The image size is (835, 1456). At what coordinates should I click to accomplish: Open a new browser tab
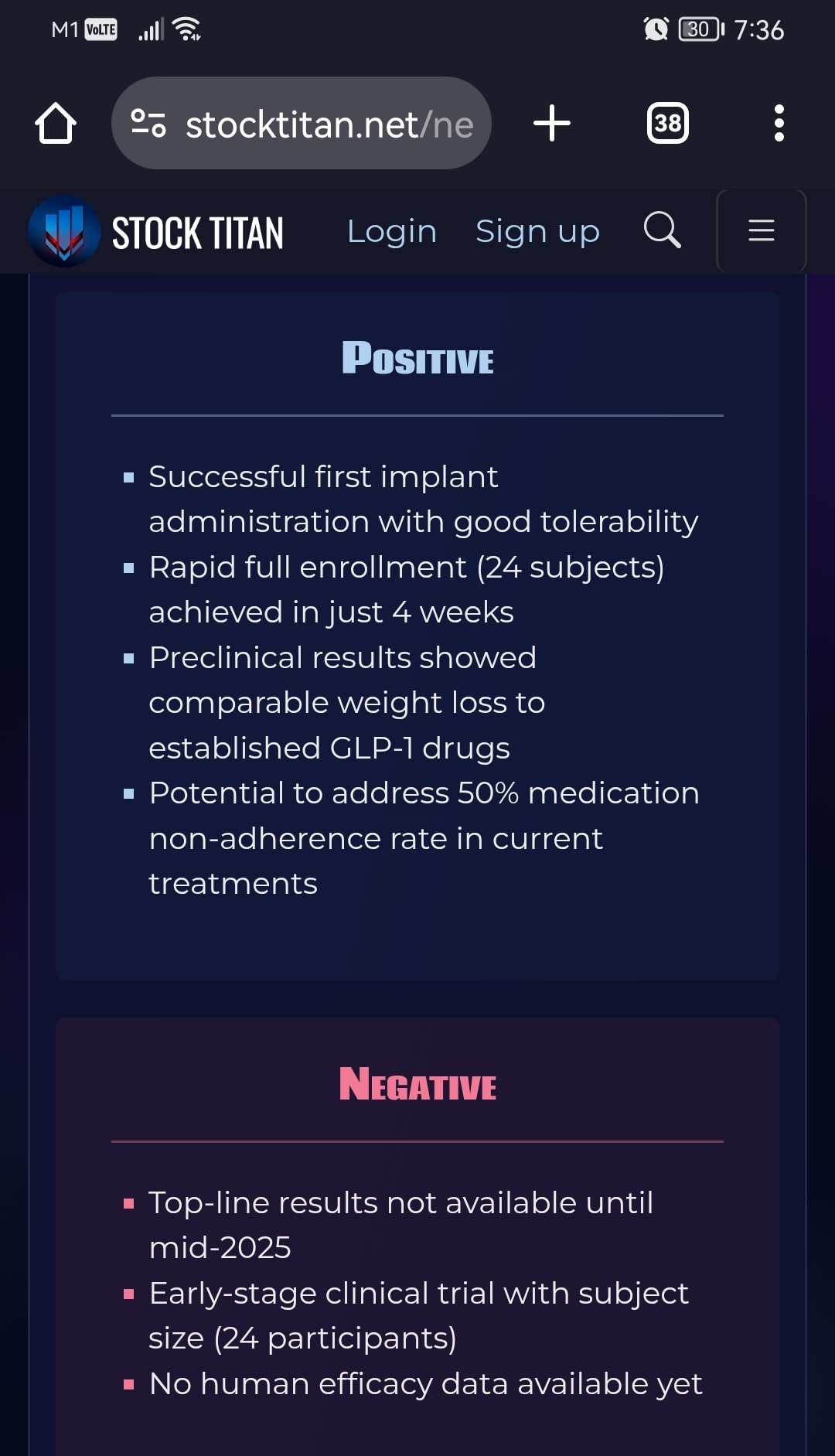(x=552, y=124)
